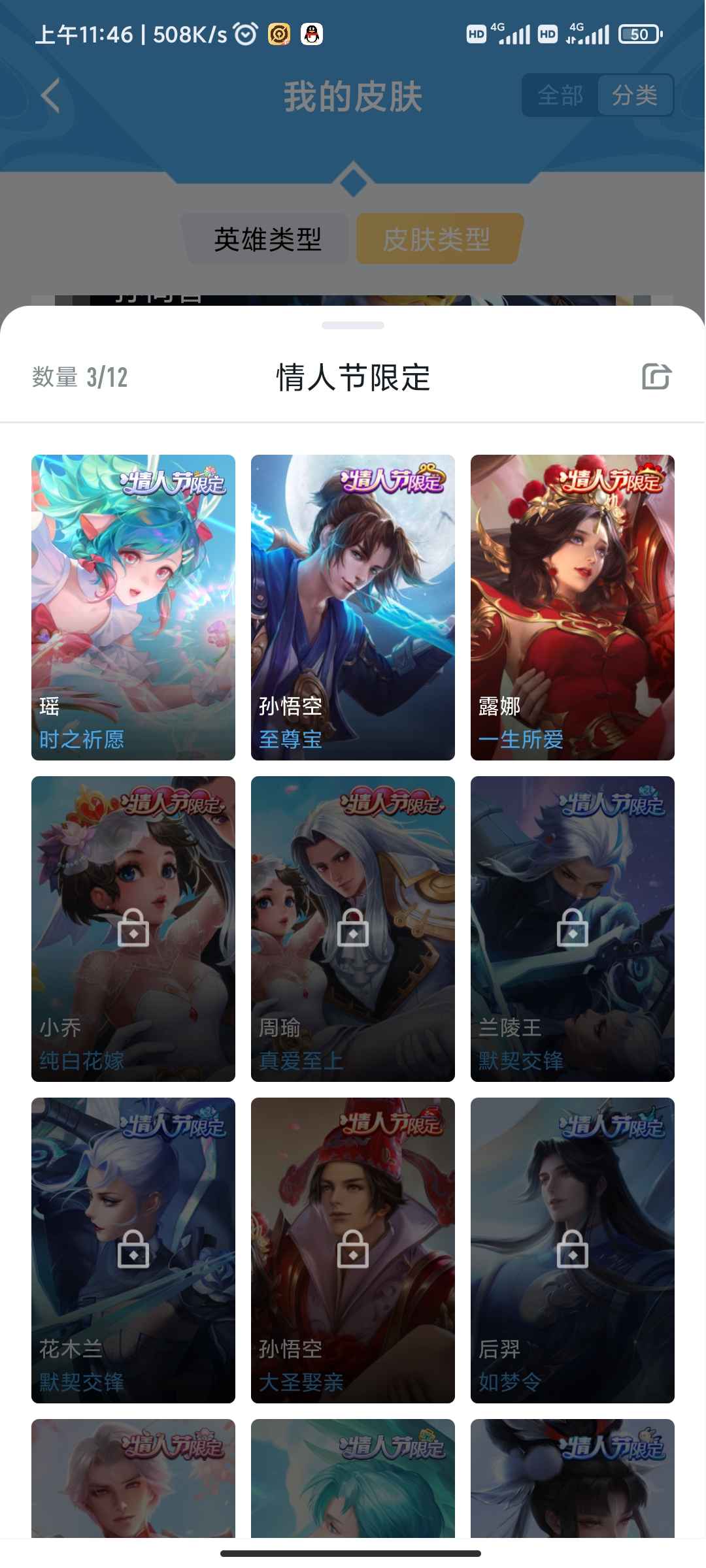Select the 皮肤类型 tab
The width and height of the screenshot is (706, 1568).
pyautogui.click(x=437, y=239)
